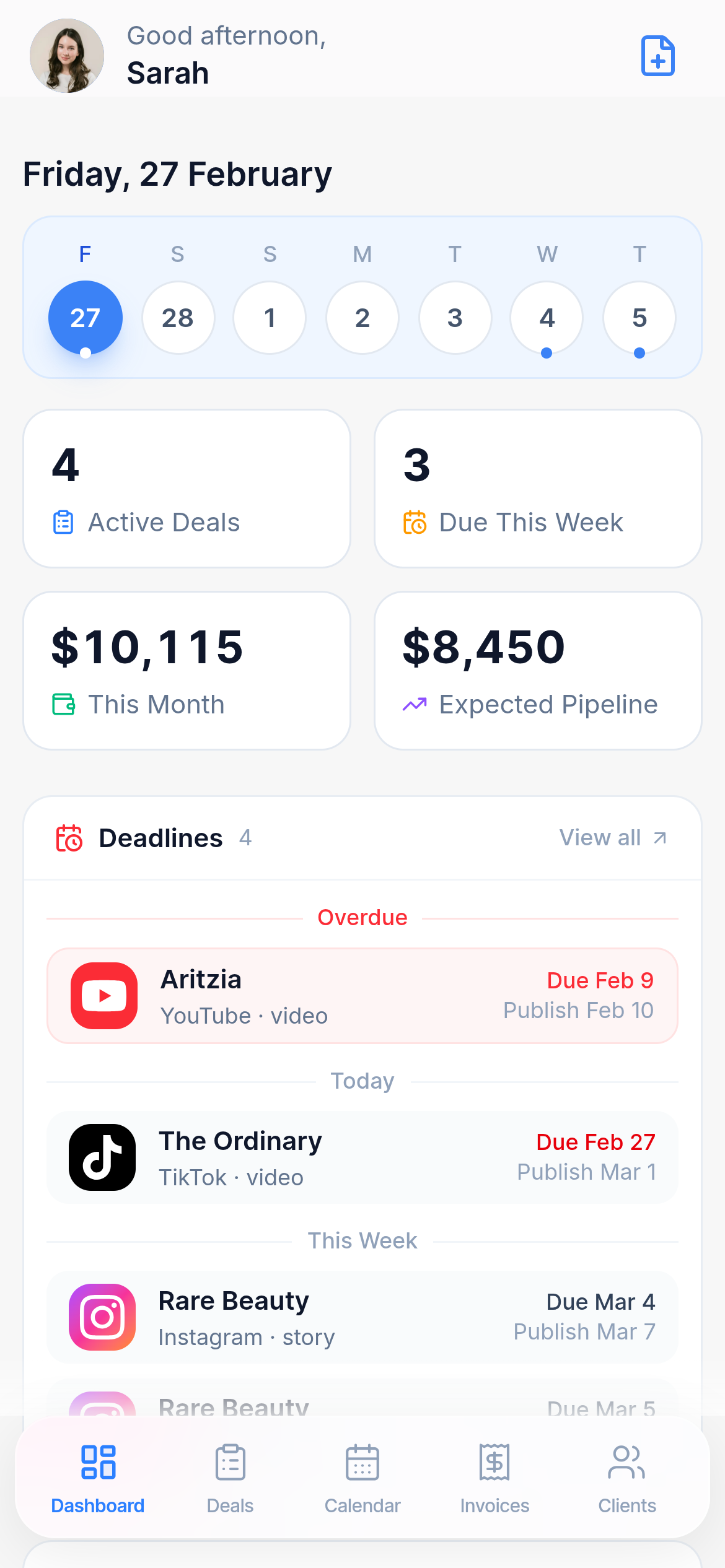Tap the purple trend arrow on Expected Pipeline
Screen dimensions: 725x1568
[x=415, y=703]
